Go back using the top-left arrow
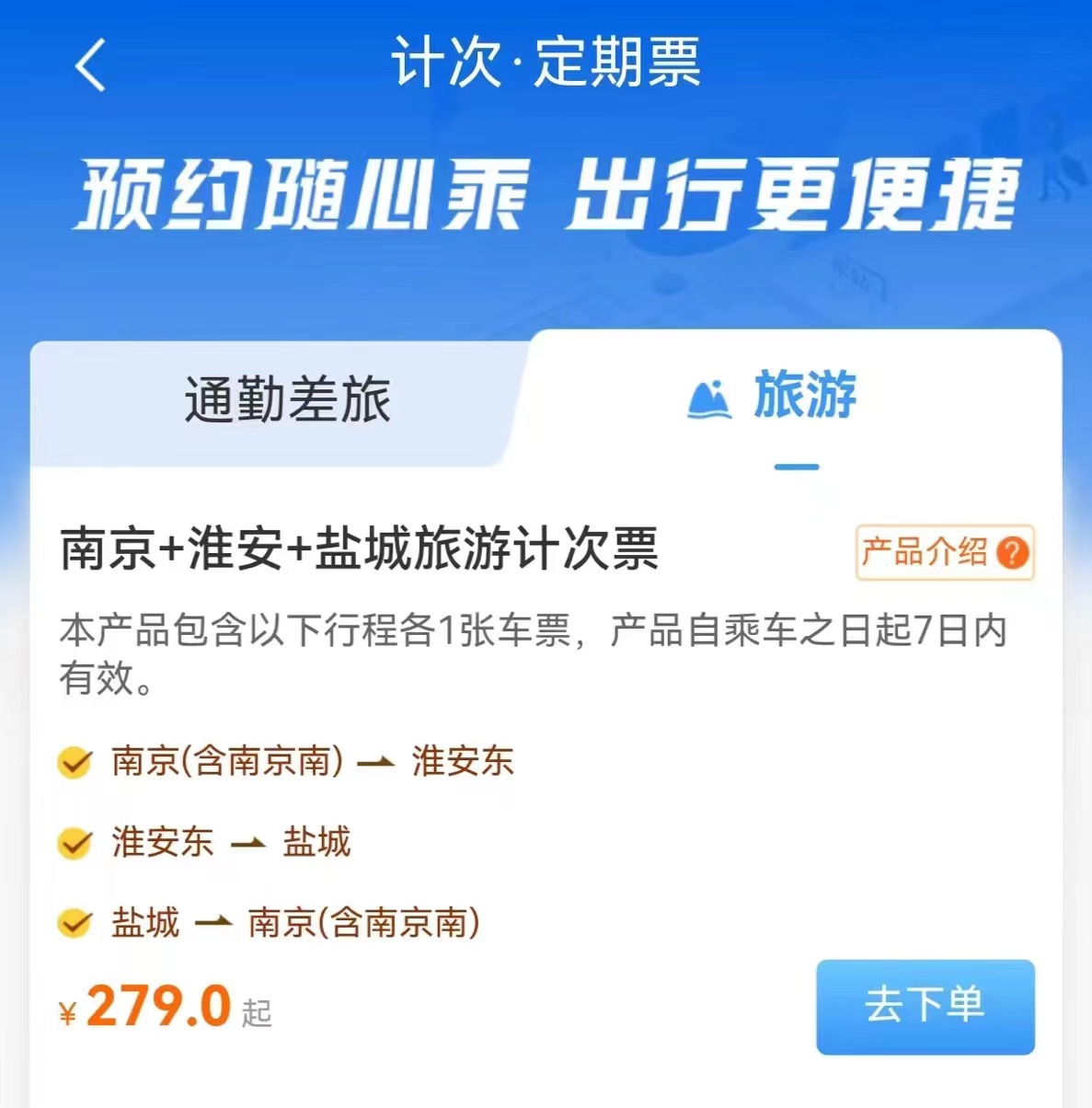The width and height of the screenshot is (1092, 1108). pyautogui.click(x=90, y=64)
